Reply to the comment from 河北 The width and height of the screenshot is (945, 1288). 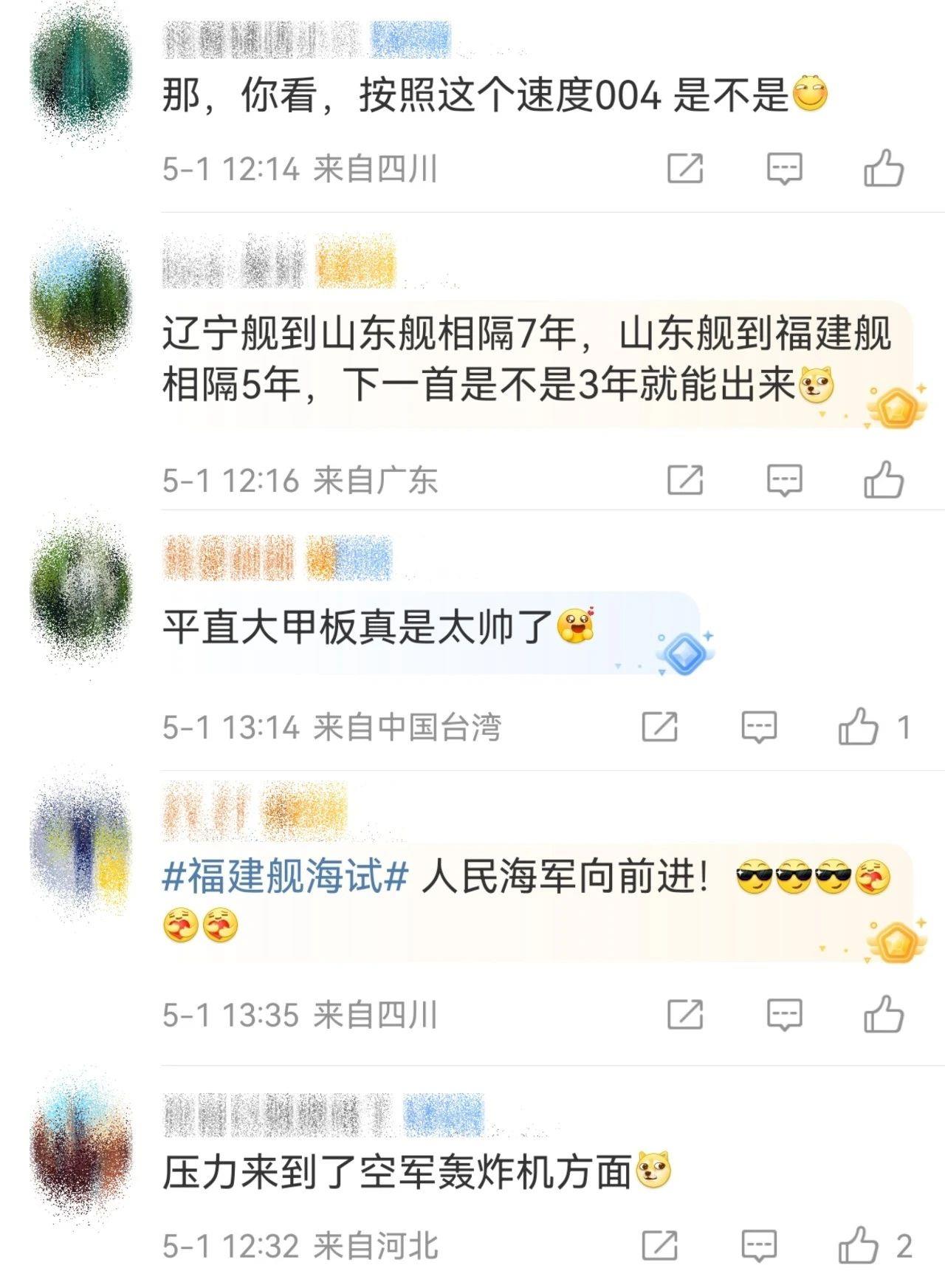click(759, 1246)
